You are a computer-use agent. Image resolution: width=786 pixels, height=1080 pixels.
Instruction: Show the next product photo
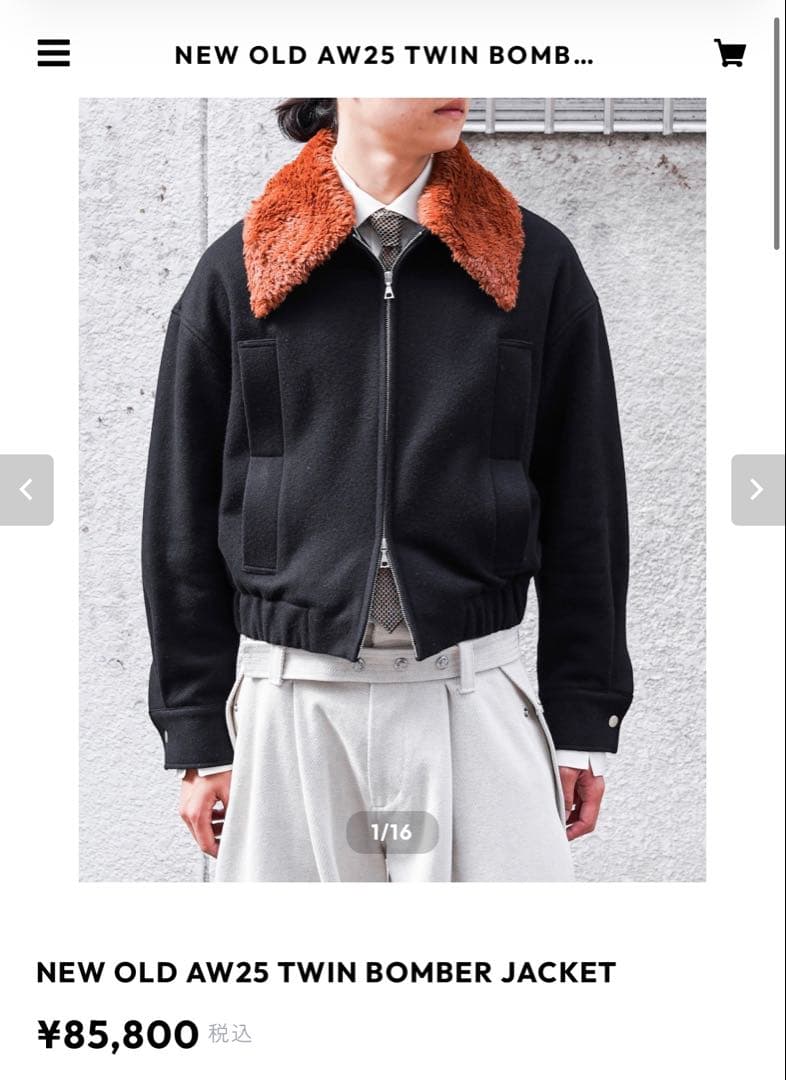click(757, 490)
